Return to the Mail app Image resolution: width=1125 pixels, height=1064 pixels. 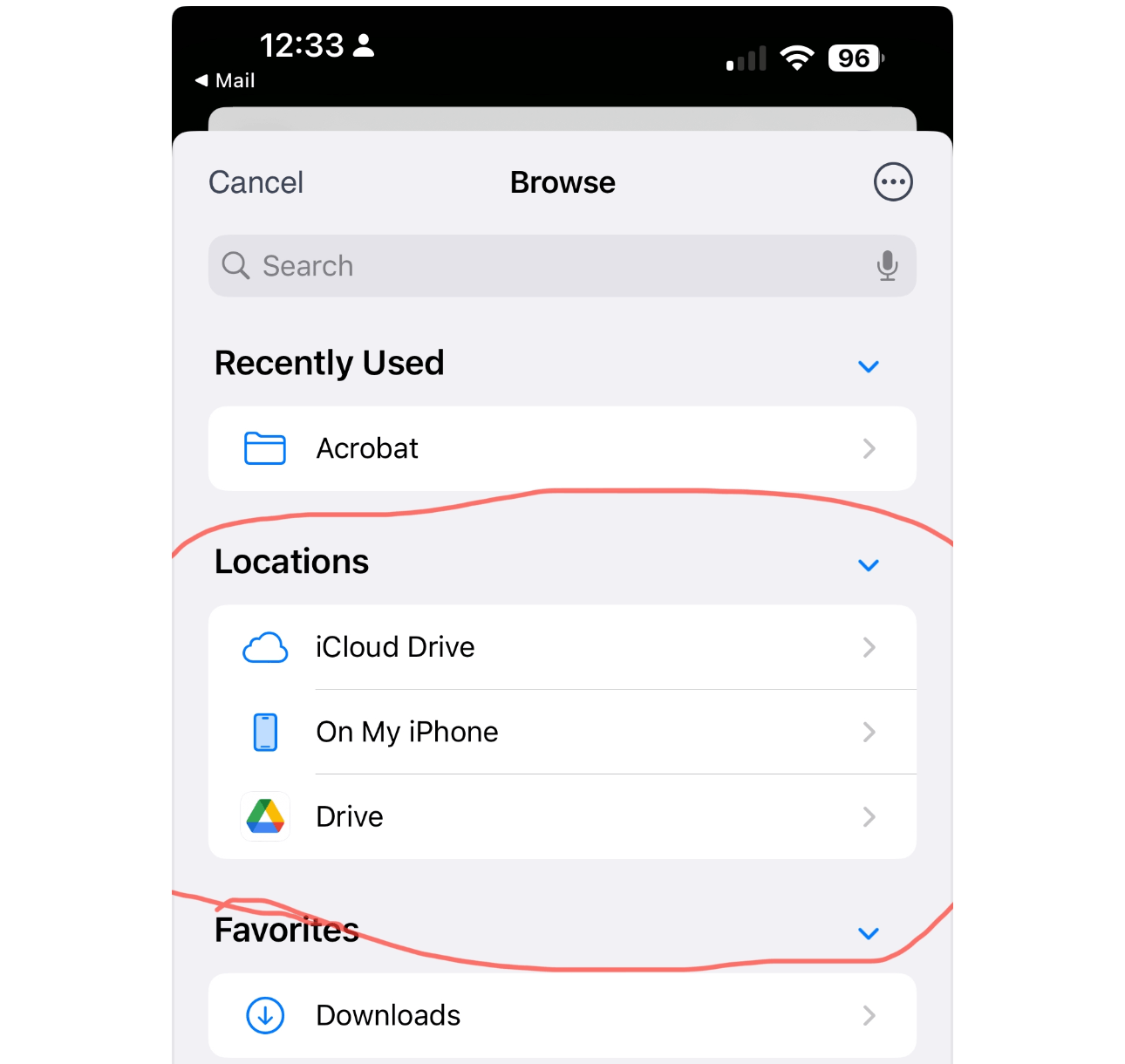tap(225, 80)
